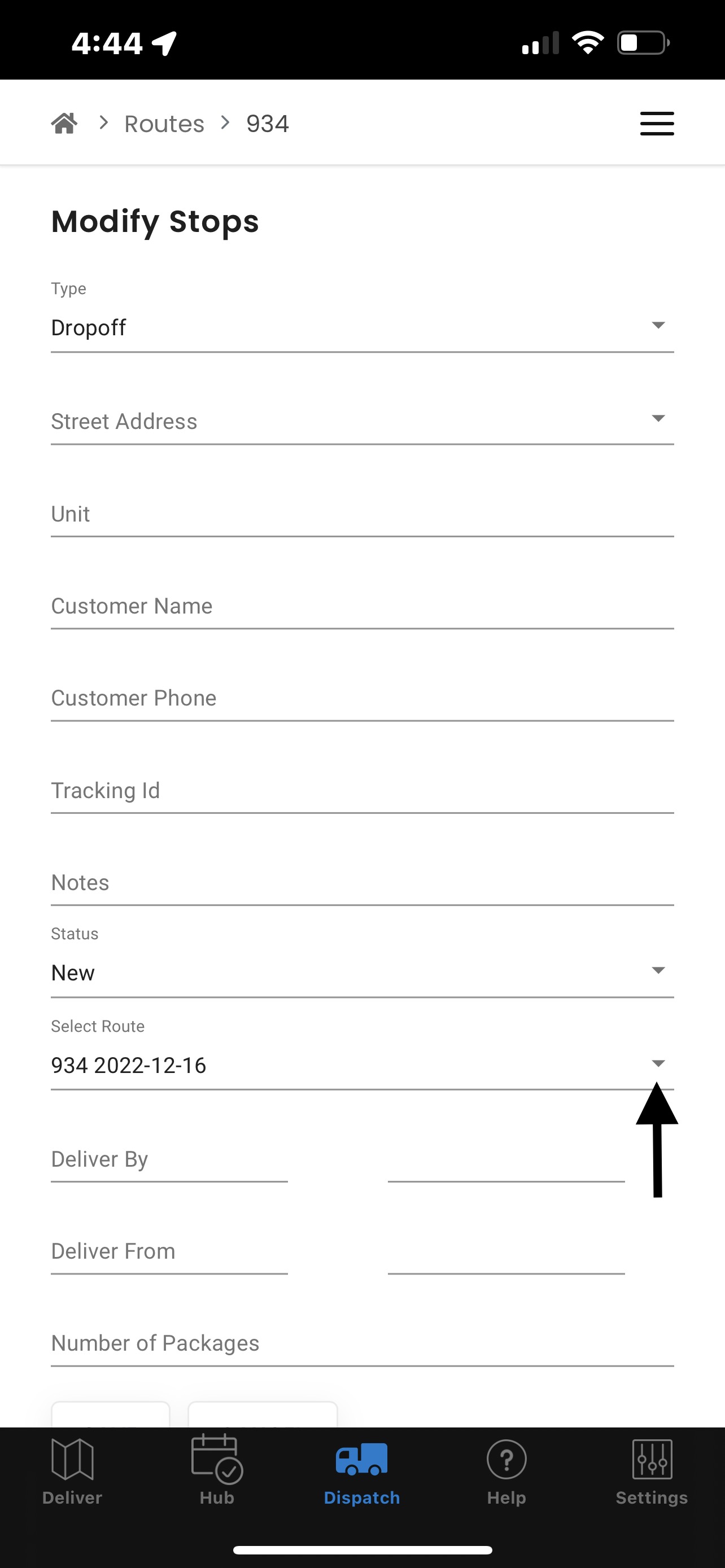
Task: Expand the Type dropdown showing Dropoff
Action: click(x=362, y=327)
